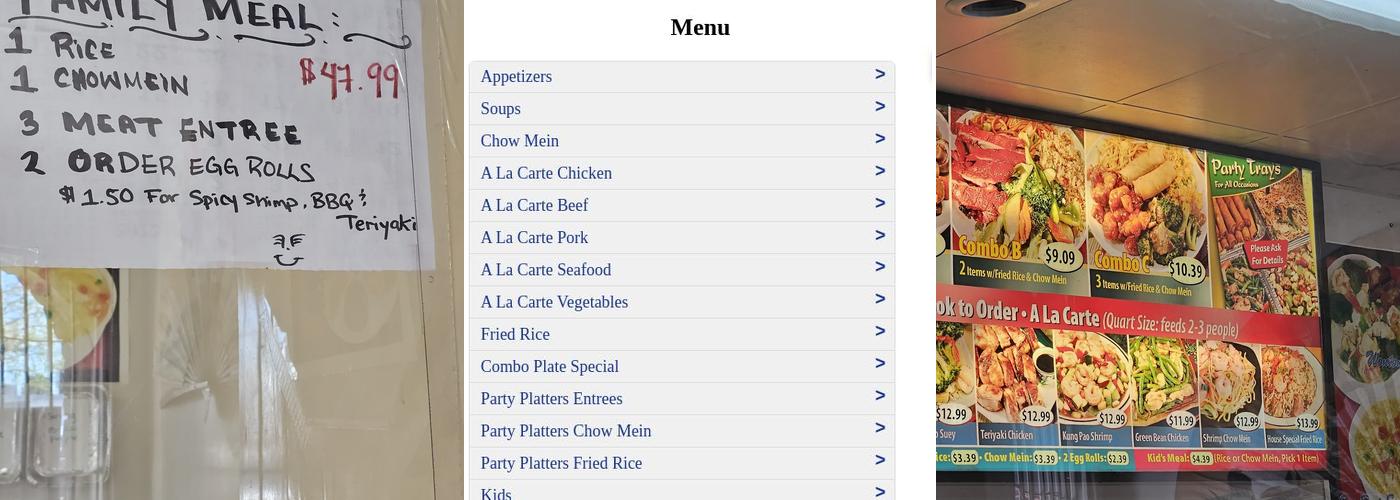Show A La Carte Pork items
Viewport: 1400px width, 500px height.
(681, 238)
